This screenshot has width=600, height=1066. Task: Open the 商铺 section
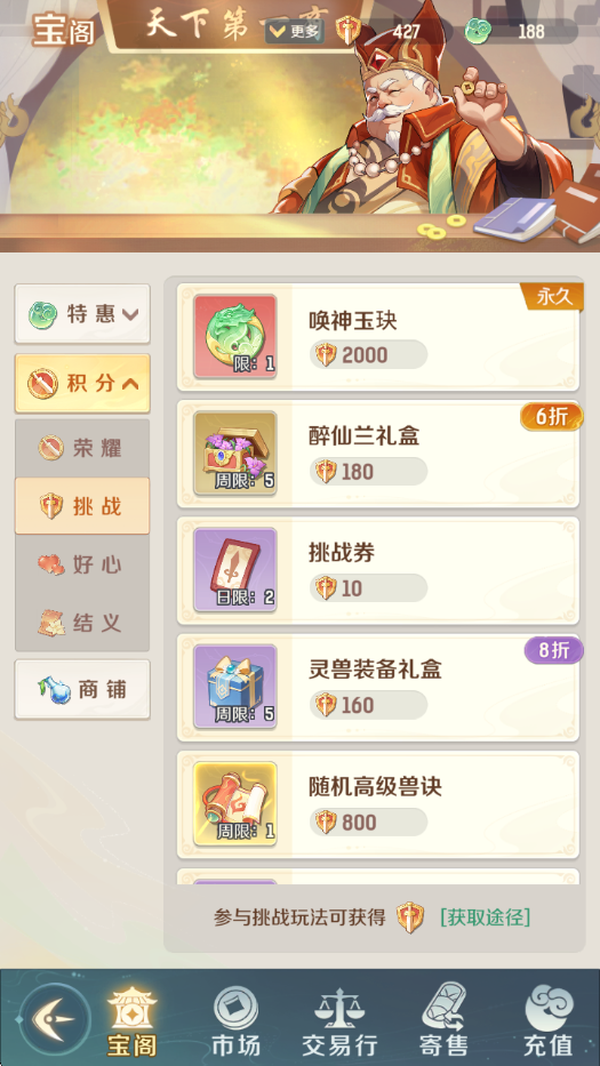(x=82, y=689)
